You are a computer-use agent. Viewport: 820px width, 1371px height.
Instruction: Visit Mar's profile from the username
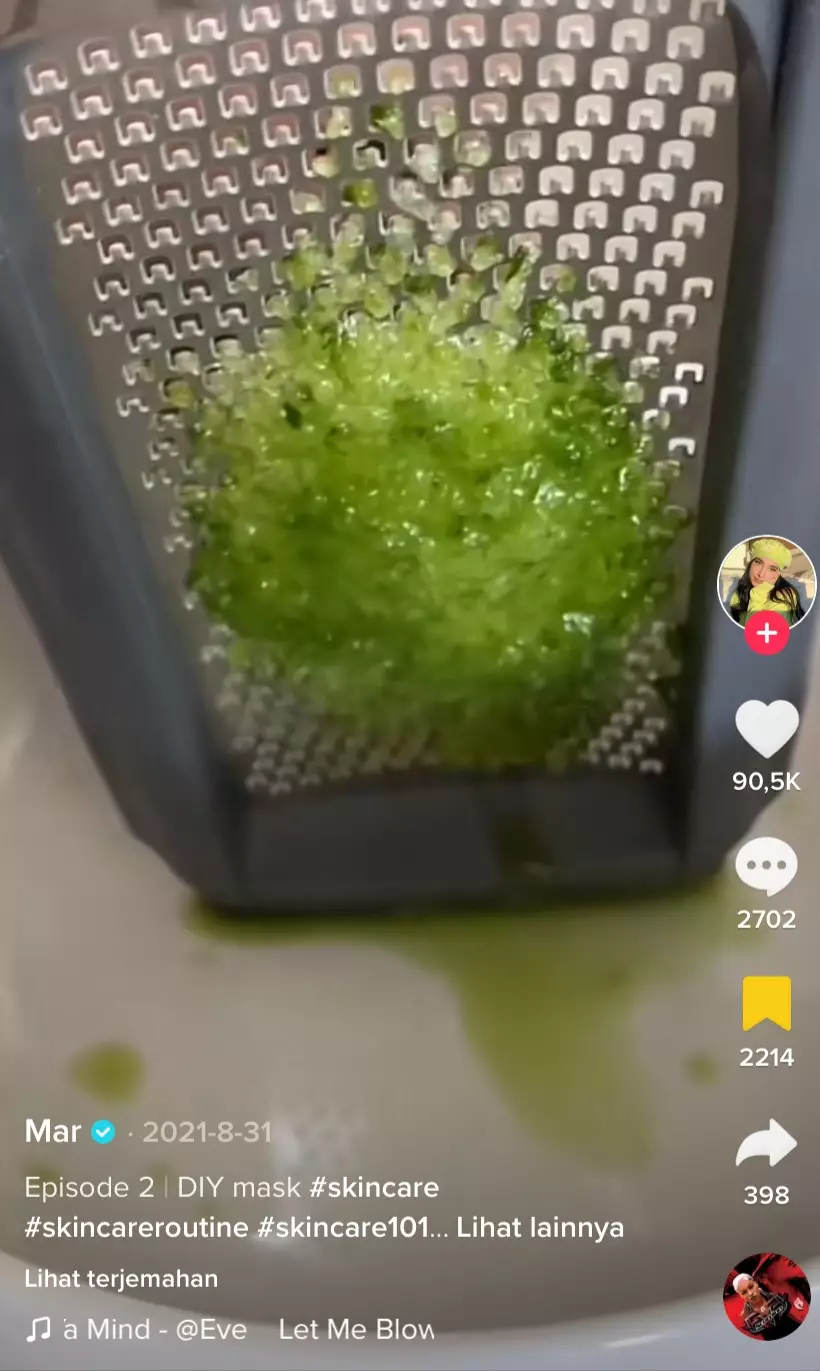tap(54, 1131)
